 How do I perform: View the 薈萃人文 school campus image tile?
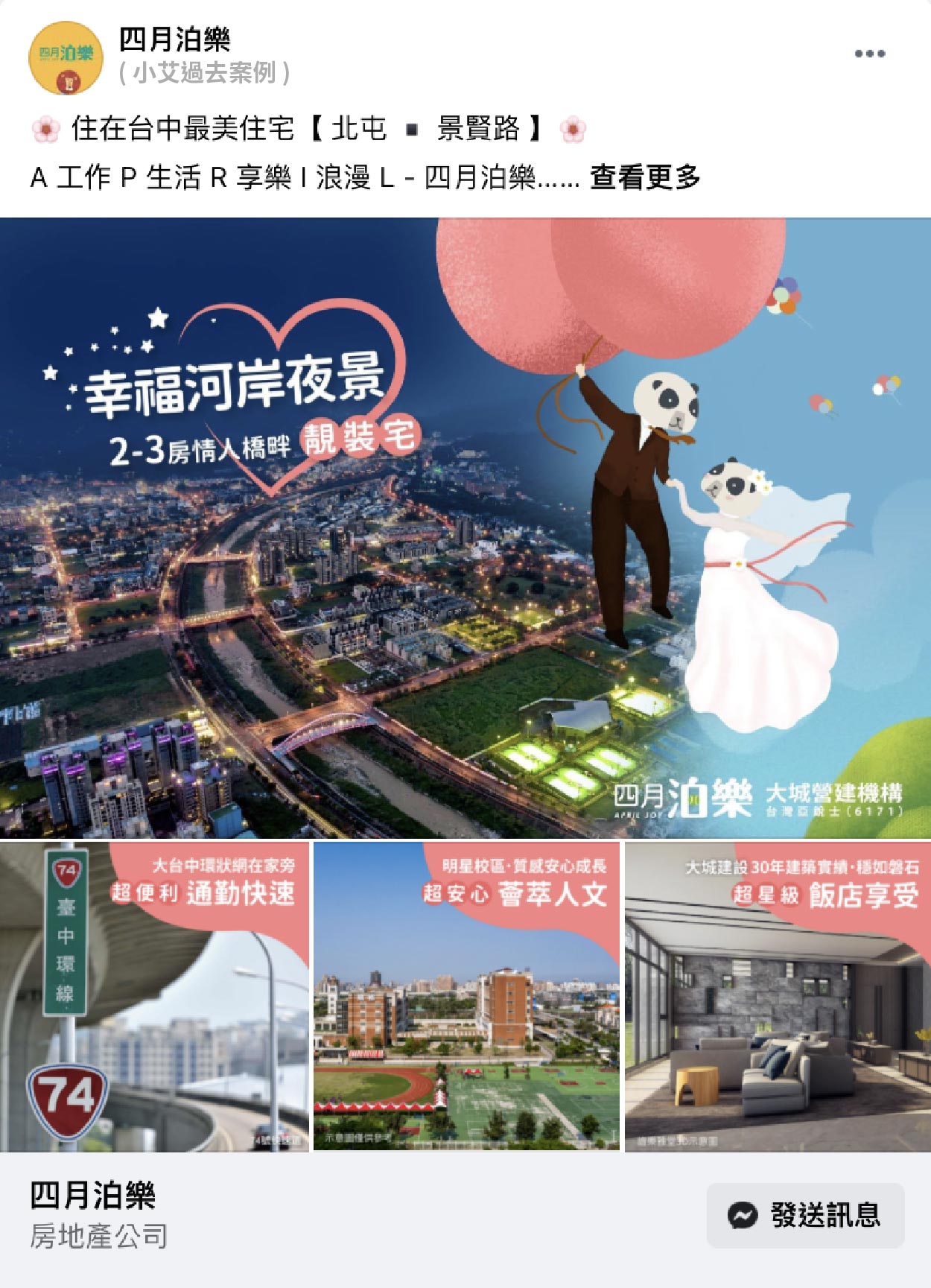coord(466,997)
